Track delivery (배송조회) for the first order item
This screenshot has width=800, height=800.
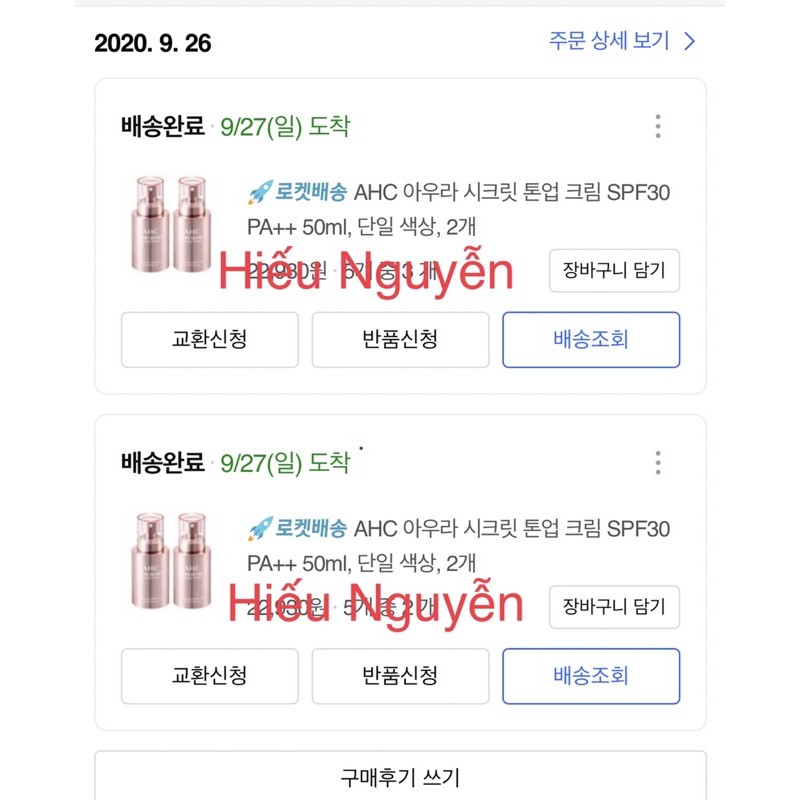[x=591, y=339]
